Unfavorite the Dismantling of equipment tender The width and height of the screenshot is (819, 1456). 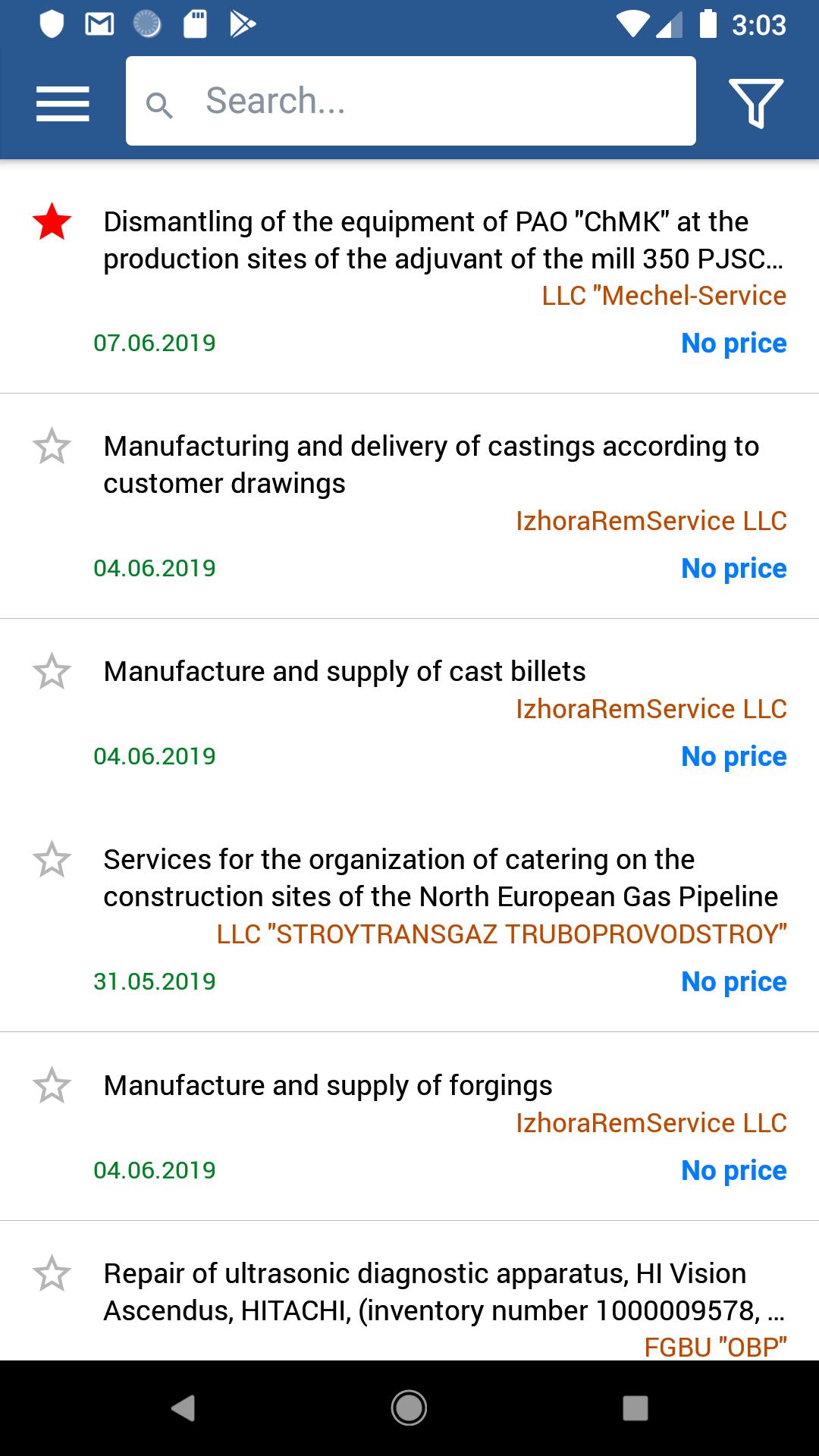click(52, 221)
